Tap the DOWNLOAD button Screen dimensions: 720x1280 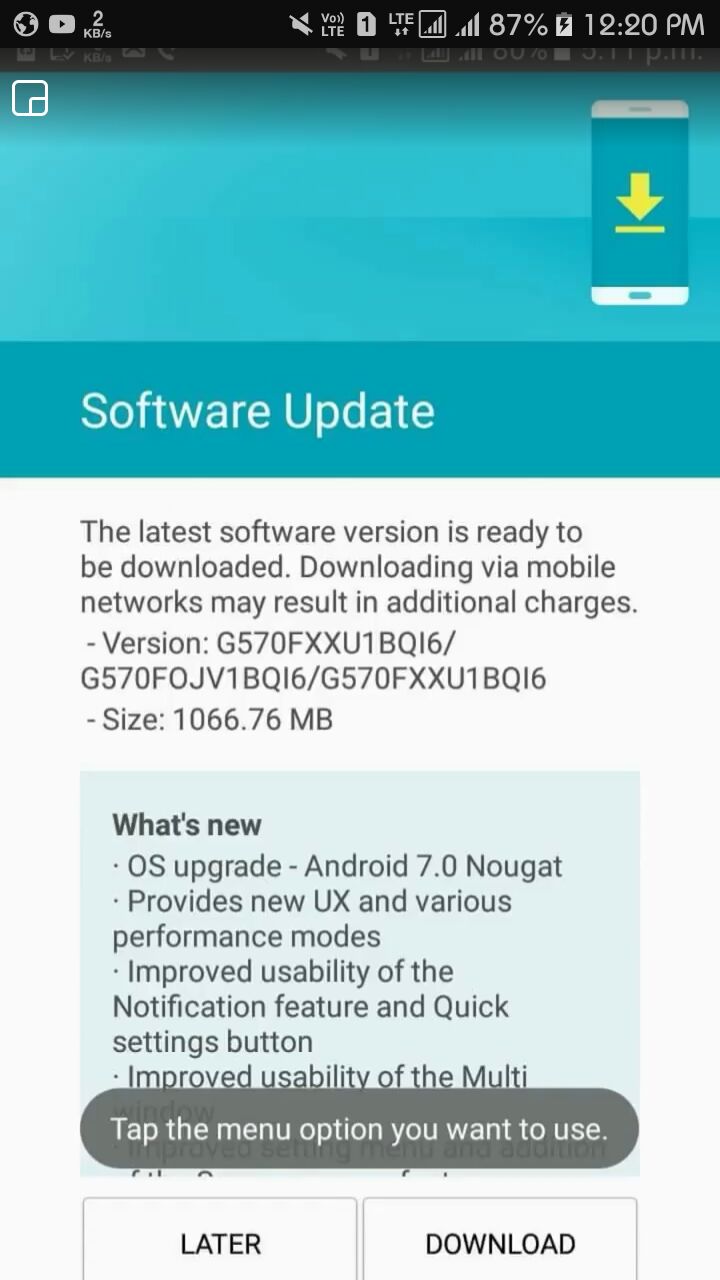[x=500, y=1242]
